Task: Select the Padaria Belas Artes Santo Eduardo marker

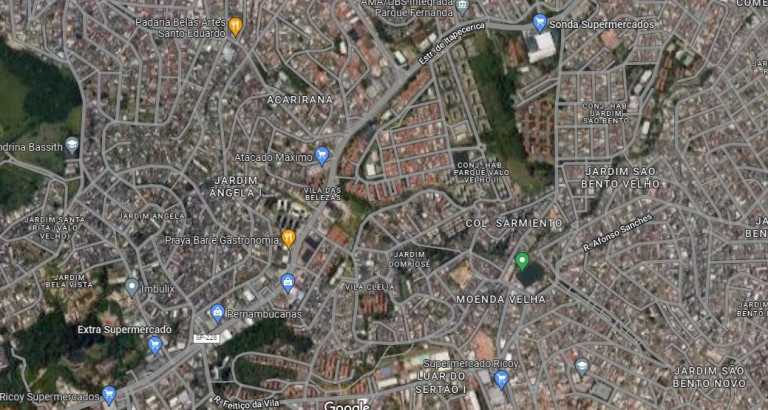Action: point(236,26)
